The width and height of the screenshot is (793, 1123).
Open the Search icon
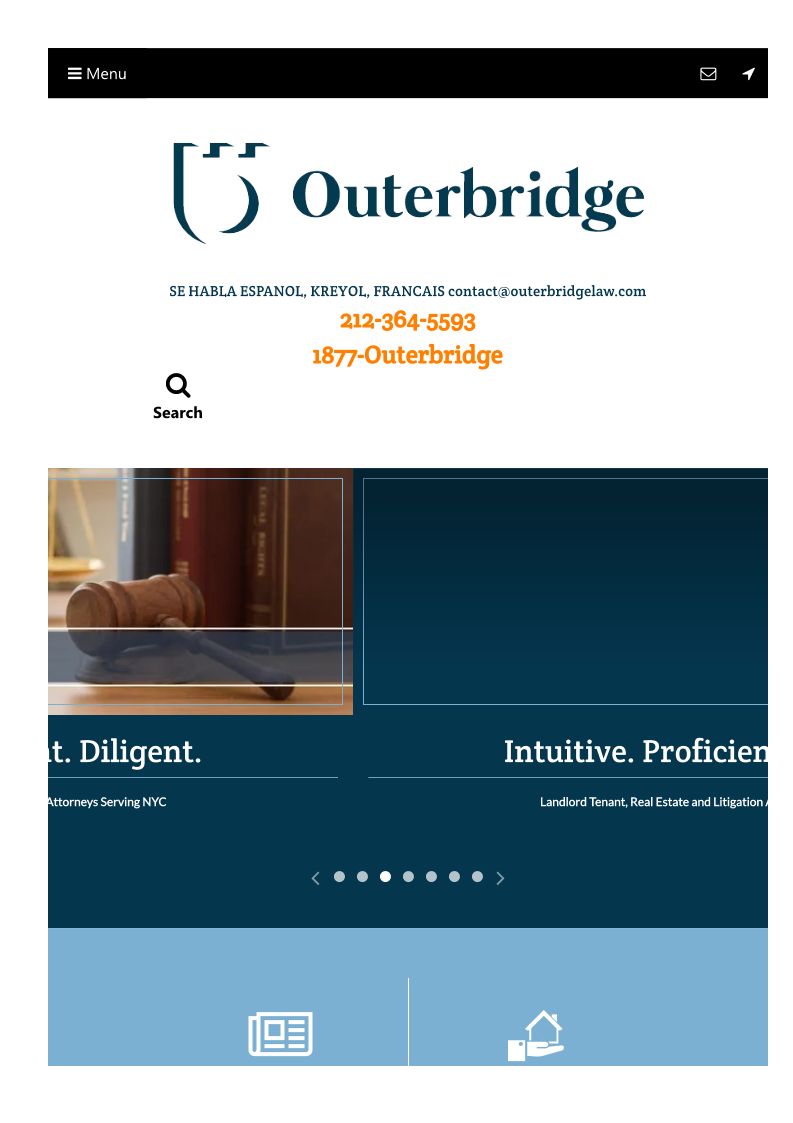pos(178,396)
